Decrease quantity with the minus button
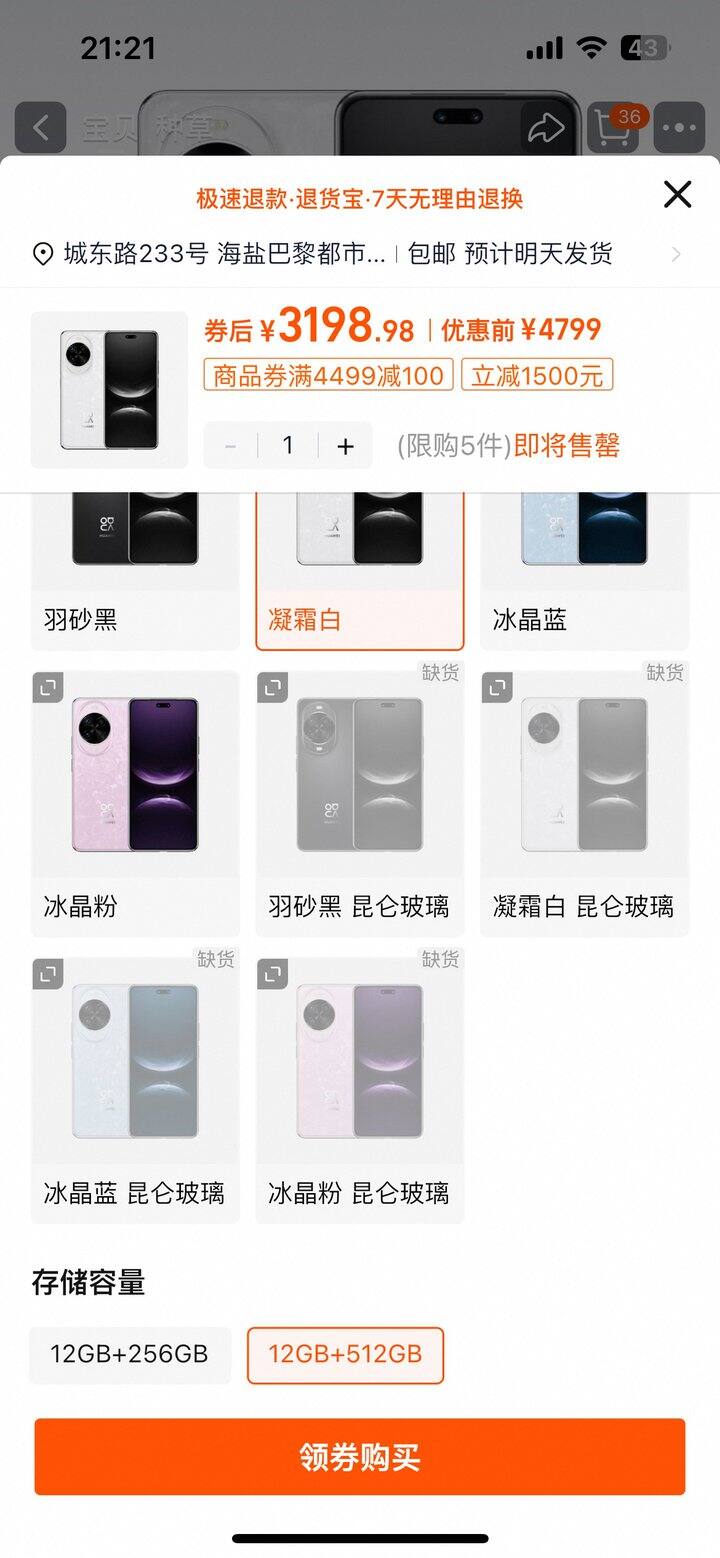720x1558 pixels. pyautogui.click(x=231, y=446)
